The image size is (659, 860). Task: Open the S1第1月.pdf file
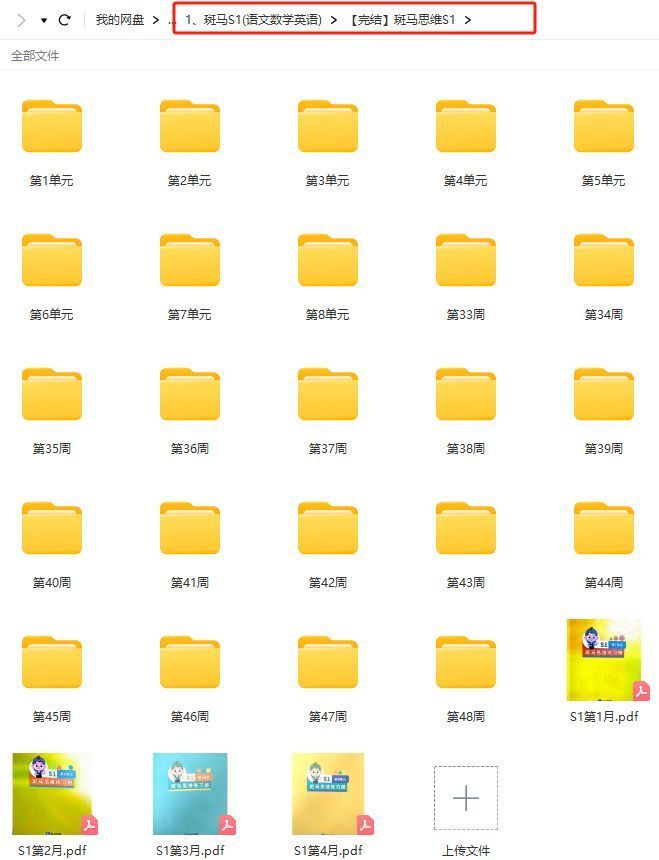pyautogui.click(x=604, y=660)
